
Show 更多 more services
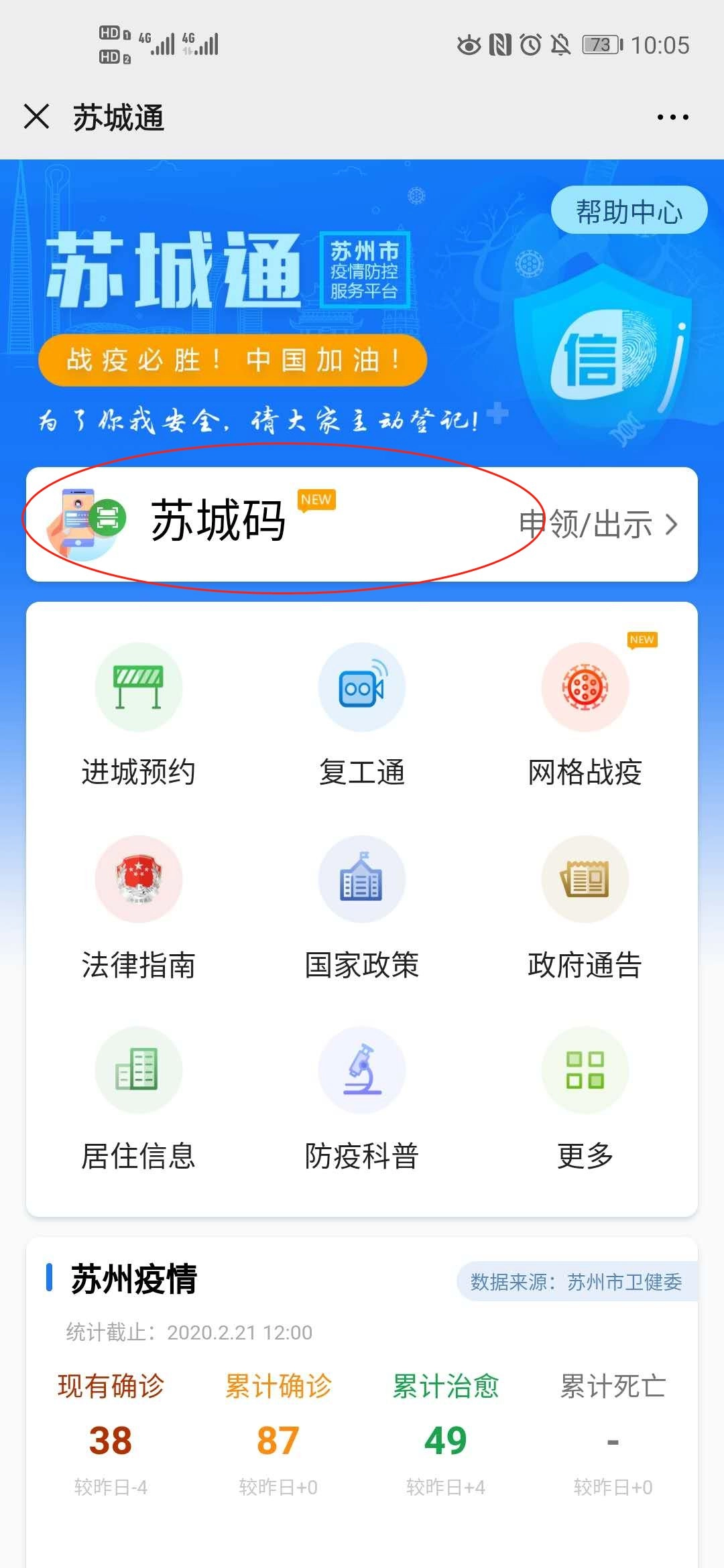point(585,1098)
